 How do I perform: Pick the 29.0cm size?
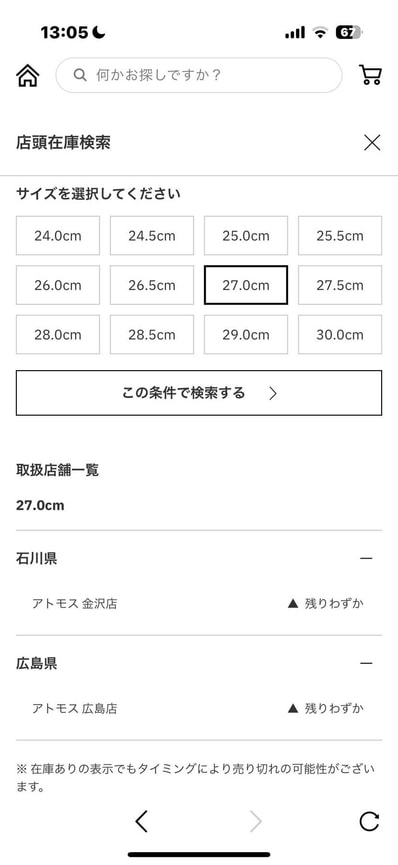(246, 335)
